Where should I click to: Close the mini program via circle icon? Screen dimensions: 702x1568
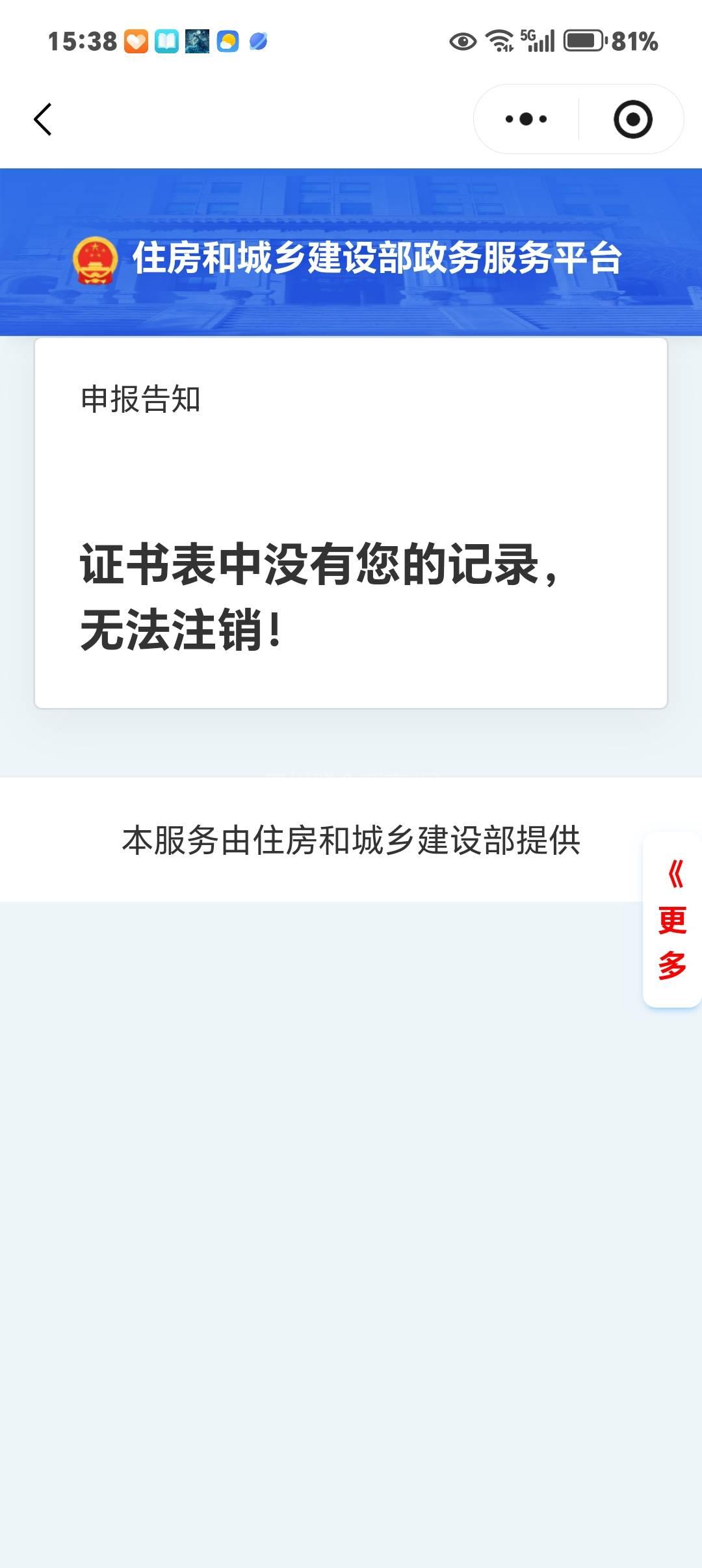(x=632, y=120)
